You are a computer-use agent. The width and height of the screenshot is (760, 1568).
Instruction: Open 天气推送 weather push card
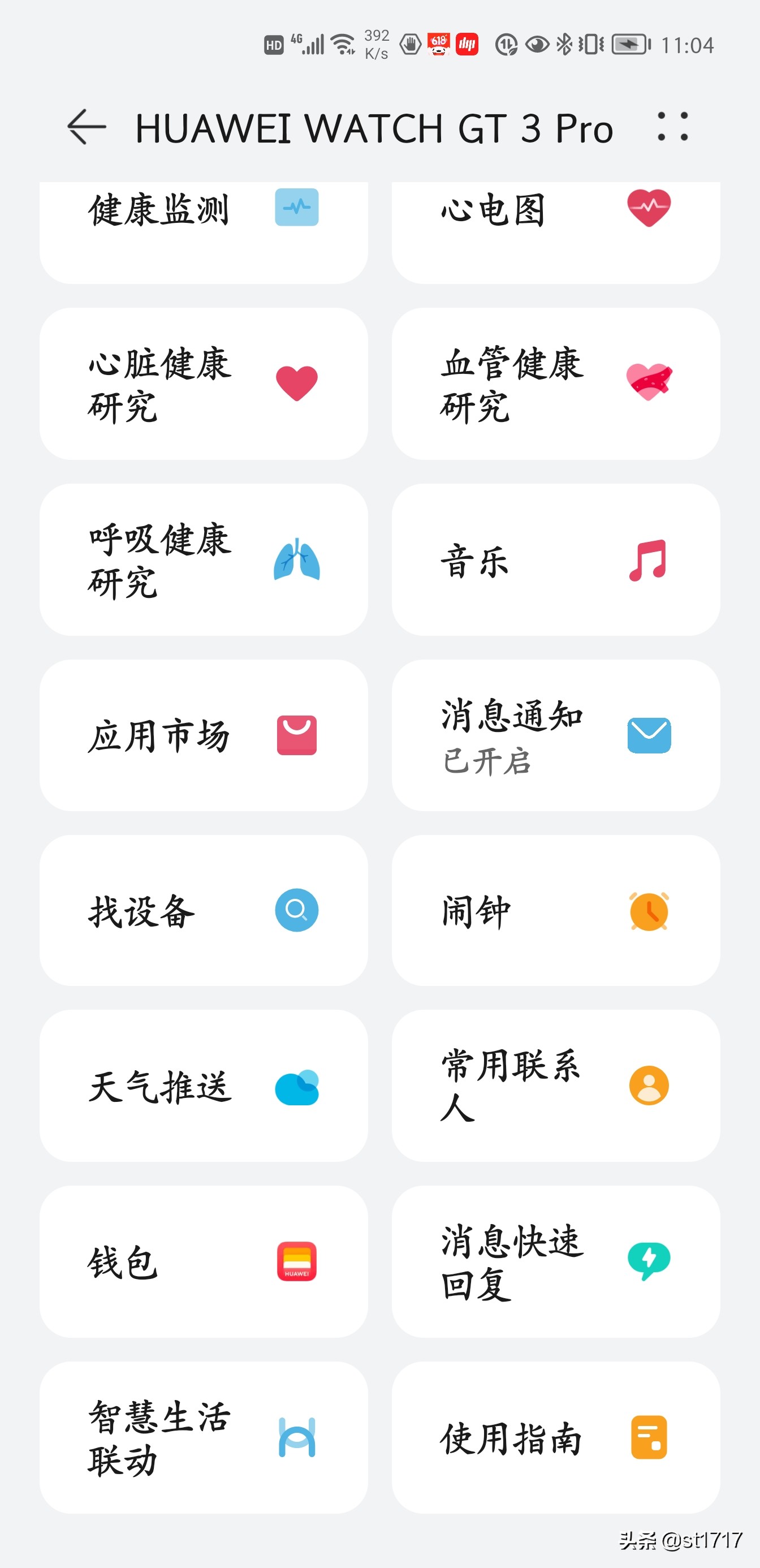(x=203, y=1086)
